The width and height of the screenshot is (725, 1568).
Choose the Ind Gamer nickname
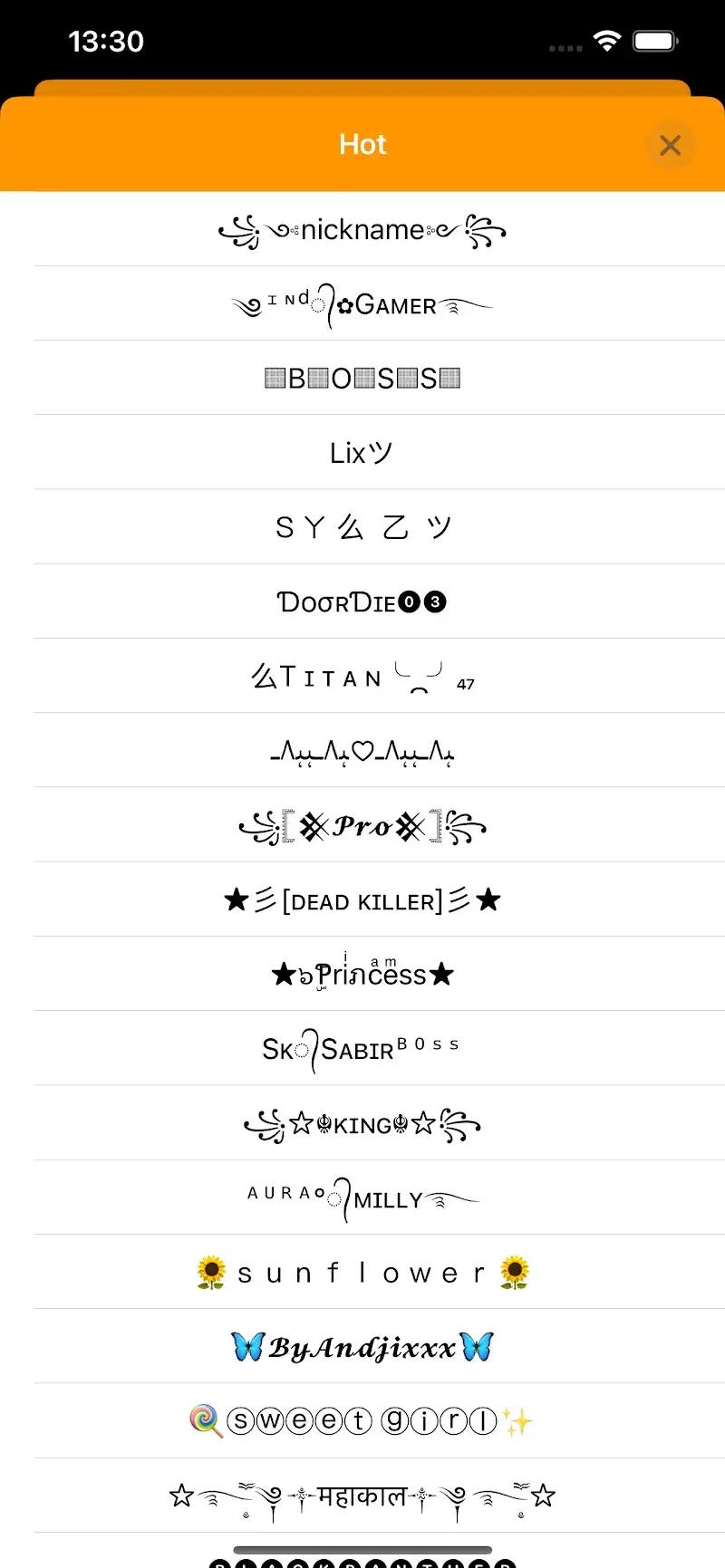362,304
